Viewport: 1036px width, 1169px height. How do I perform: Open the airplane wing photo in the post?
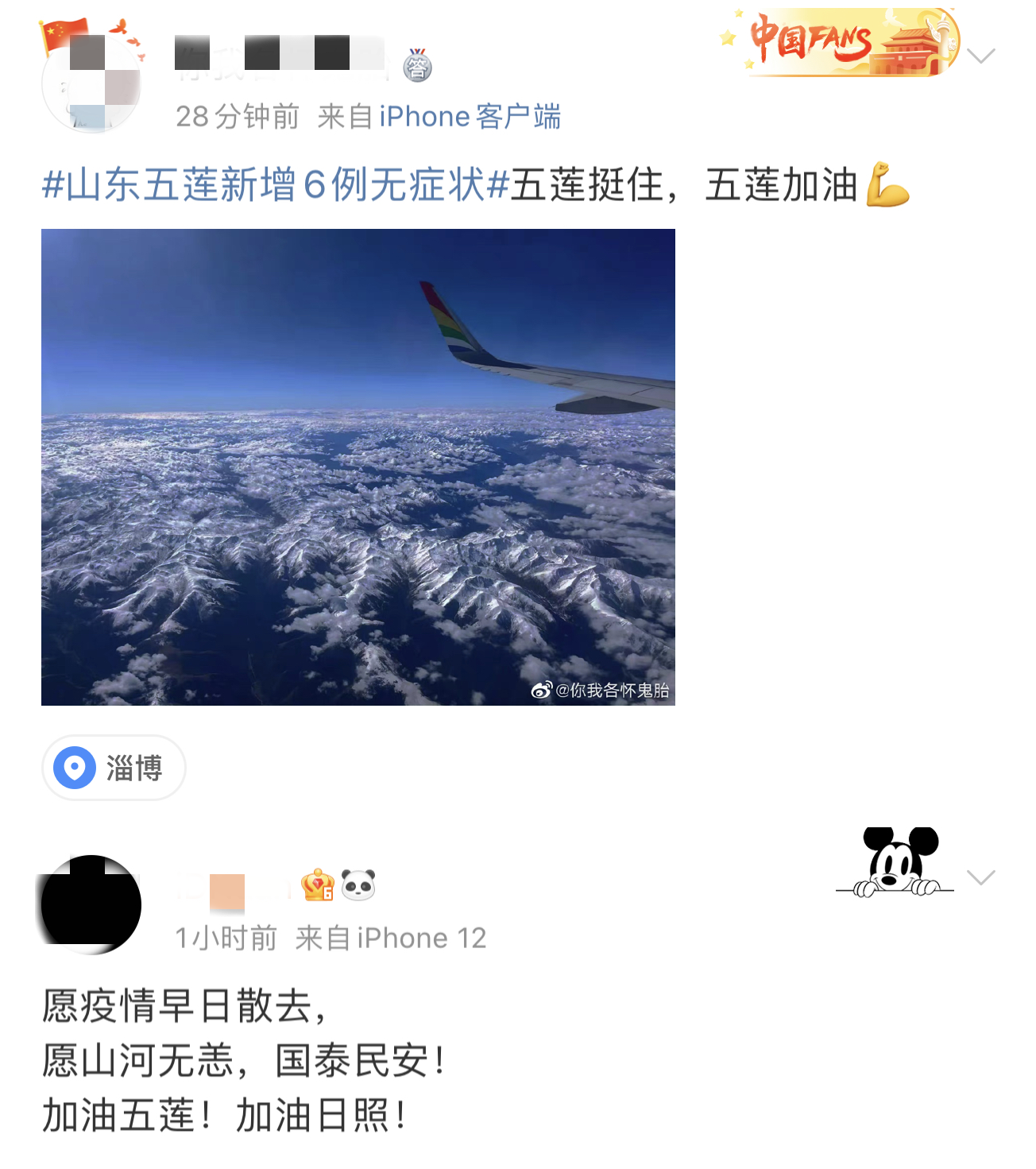[x=358, y=466]
